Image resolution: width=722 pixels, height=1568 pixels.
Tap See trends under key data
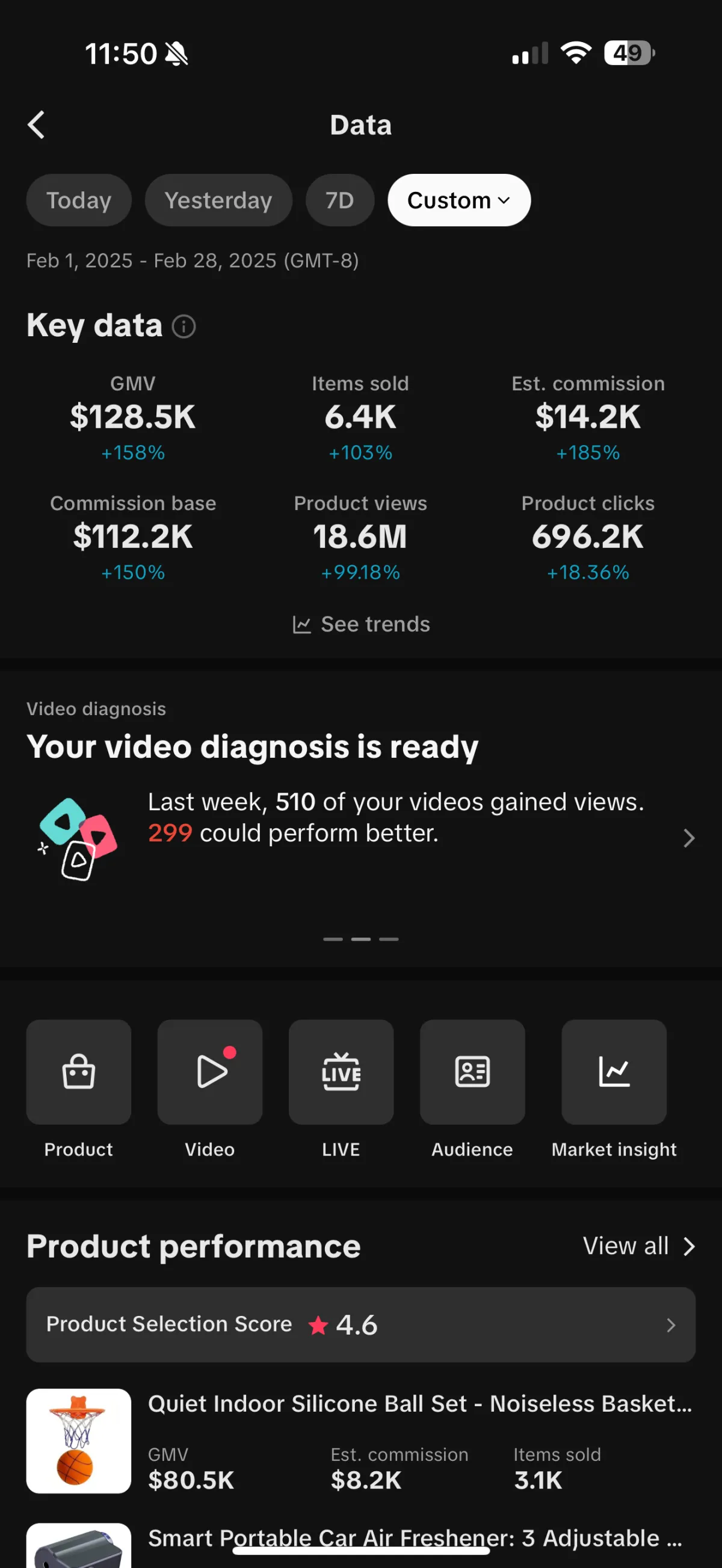(361, 624)
